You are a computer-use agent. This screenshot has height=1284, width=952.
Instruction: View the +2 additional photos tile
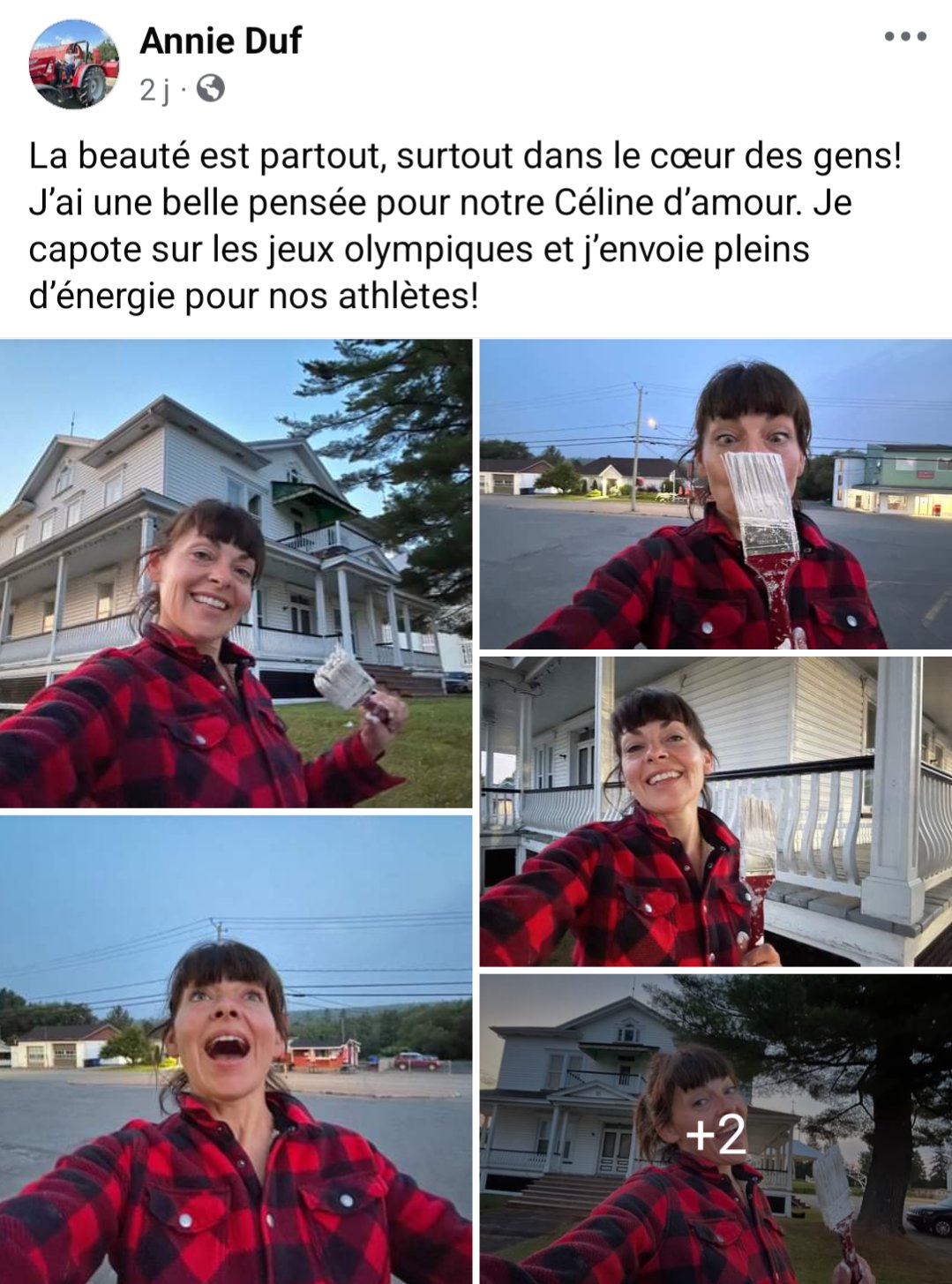[716, 1131]
